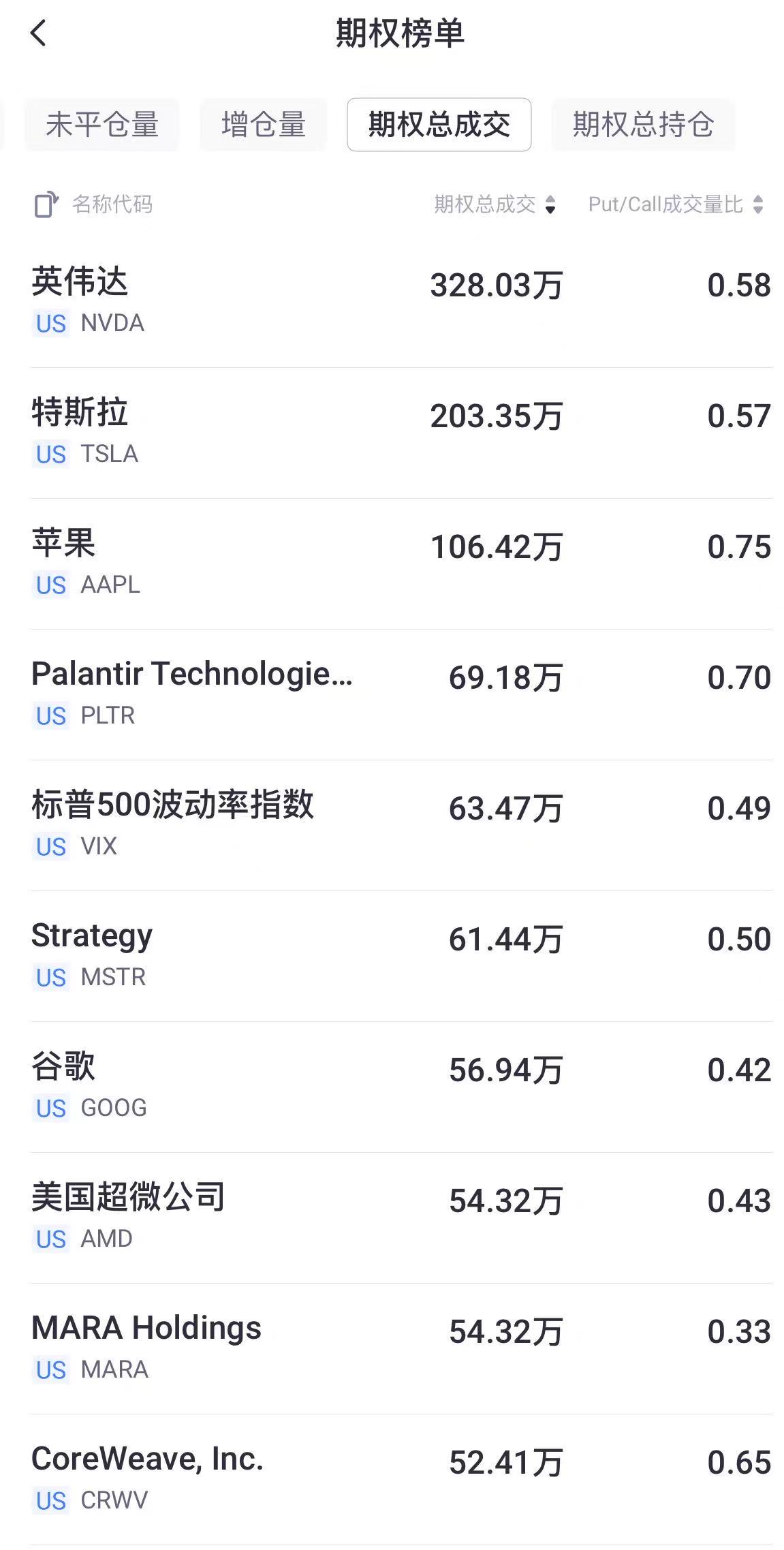Select the 期权总成交 tab
This screenshot has height=1550, width=784.
(x=439, y=125)
